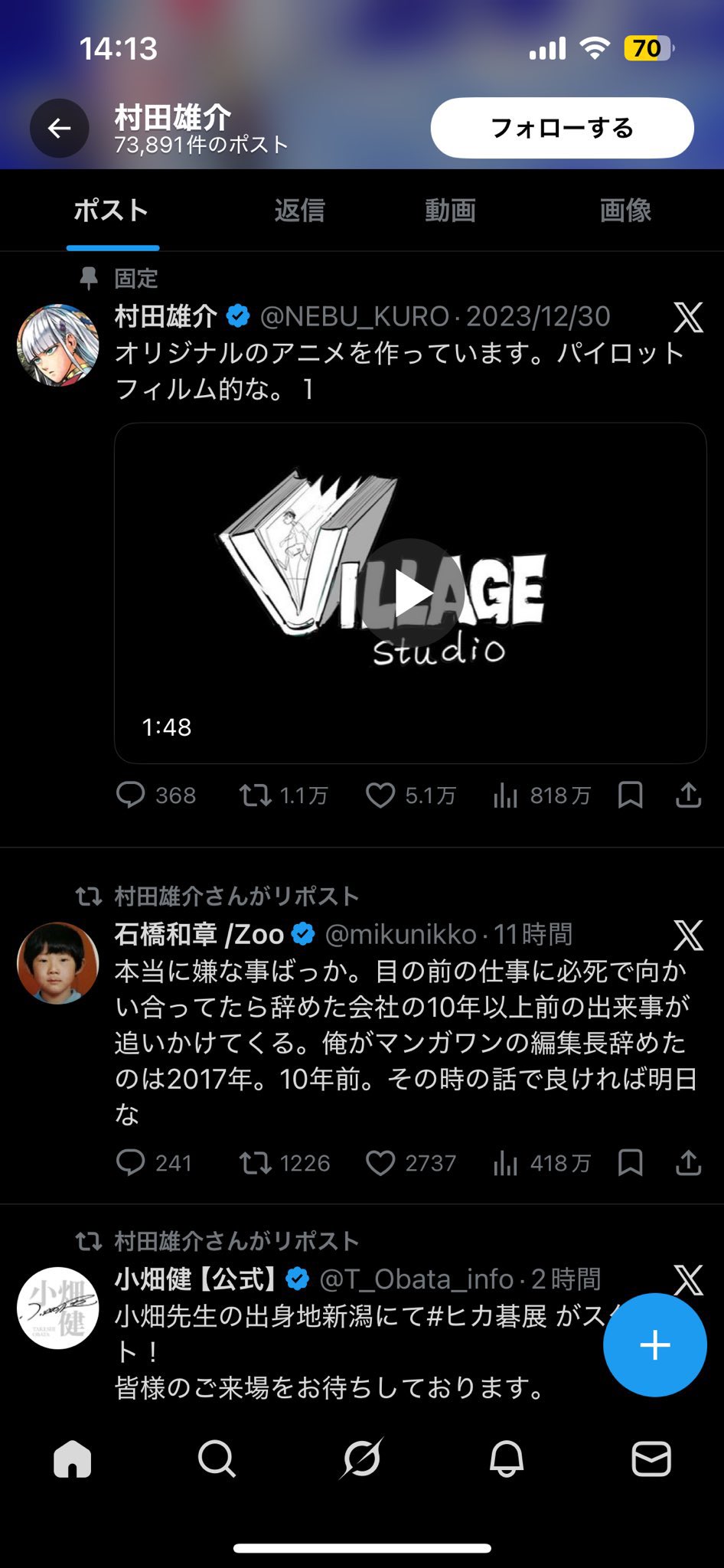Open 石橋和章 /Zoo's profile picture
The width and height of the screenshot is (724, 1568).
coord(58,962)
